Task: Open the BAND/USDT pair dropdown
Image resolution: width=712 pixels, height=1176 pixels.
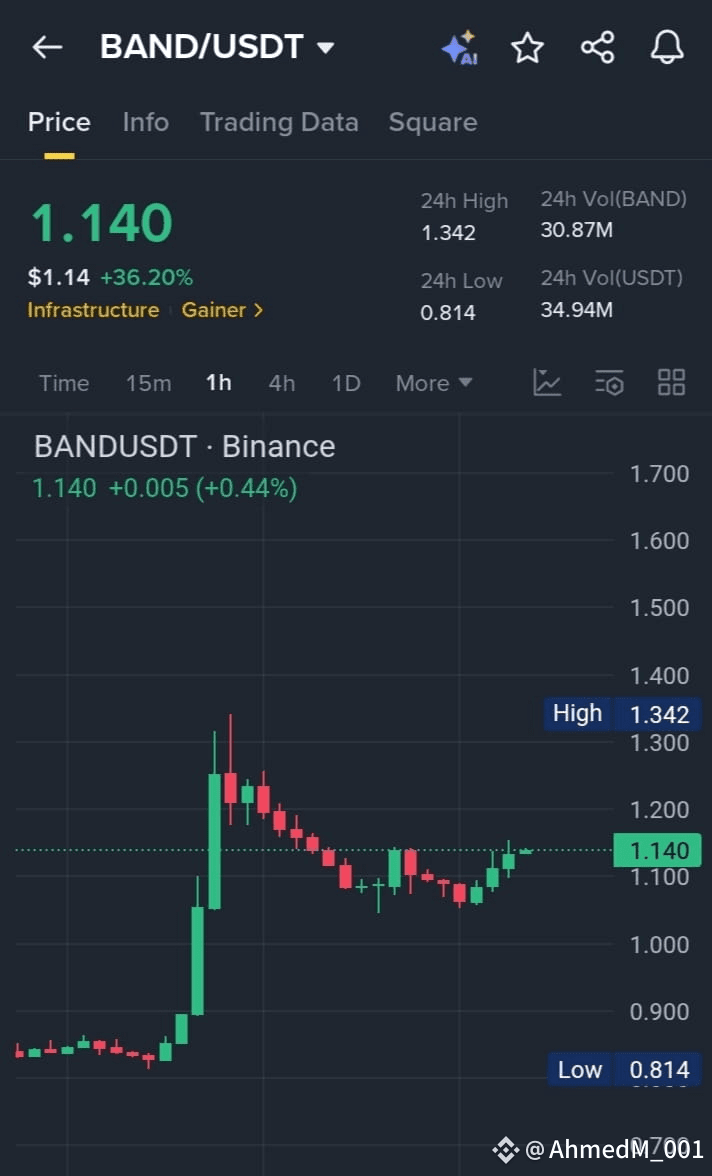Action: click(x=217, y=47)
